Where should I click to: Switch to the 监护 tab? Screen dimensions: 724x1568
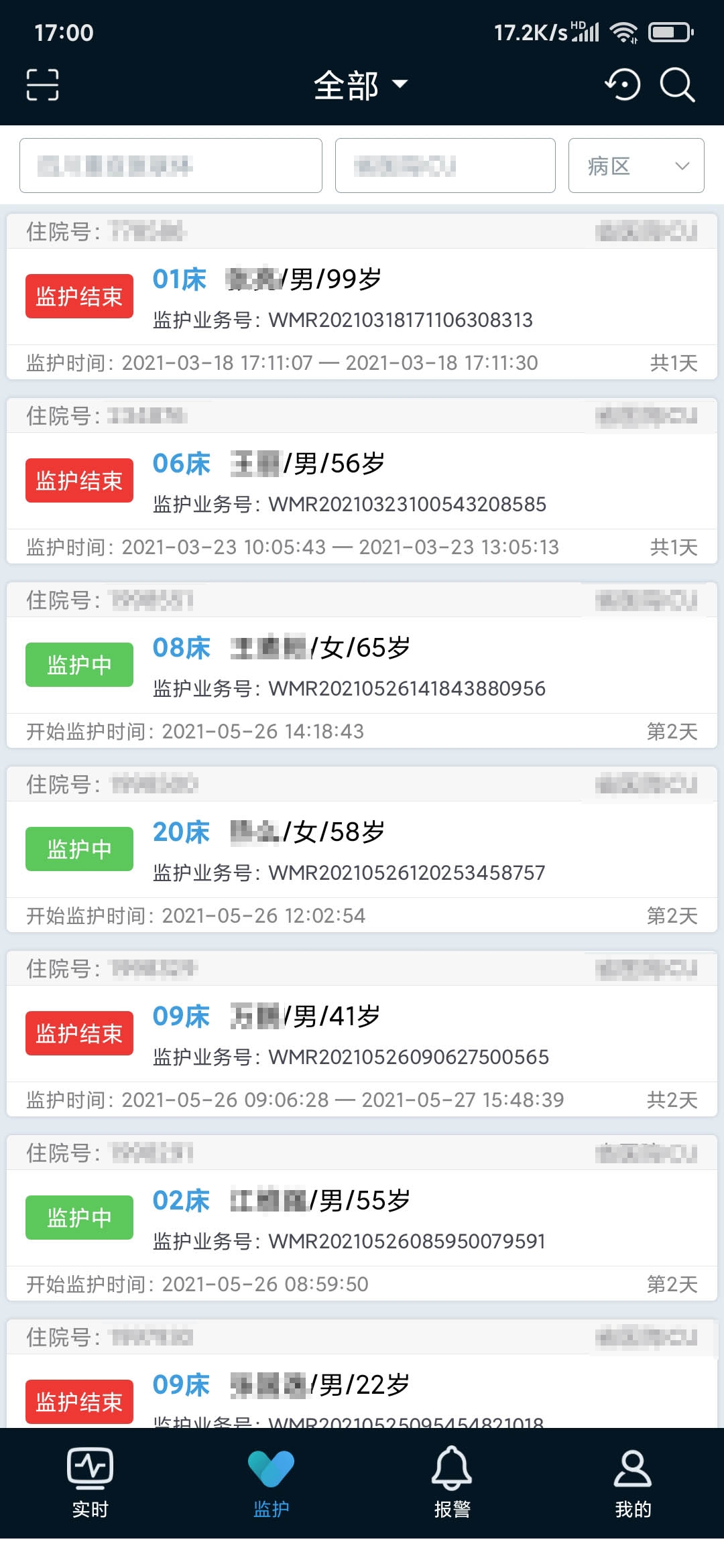[x=271, y=1483]
